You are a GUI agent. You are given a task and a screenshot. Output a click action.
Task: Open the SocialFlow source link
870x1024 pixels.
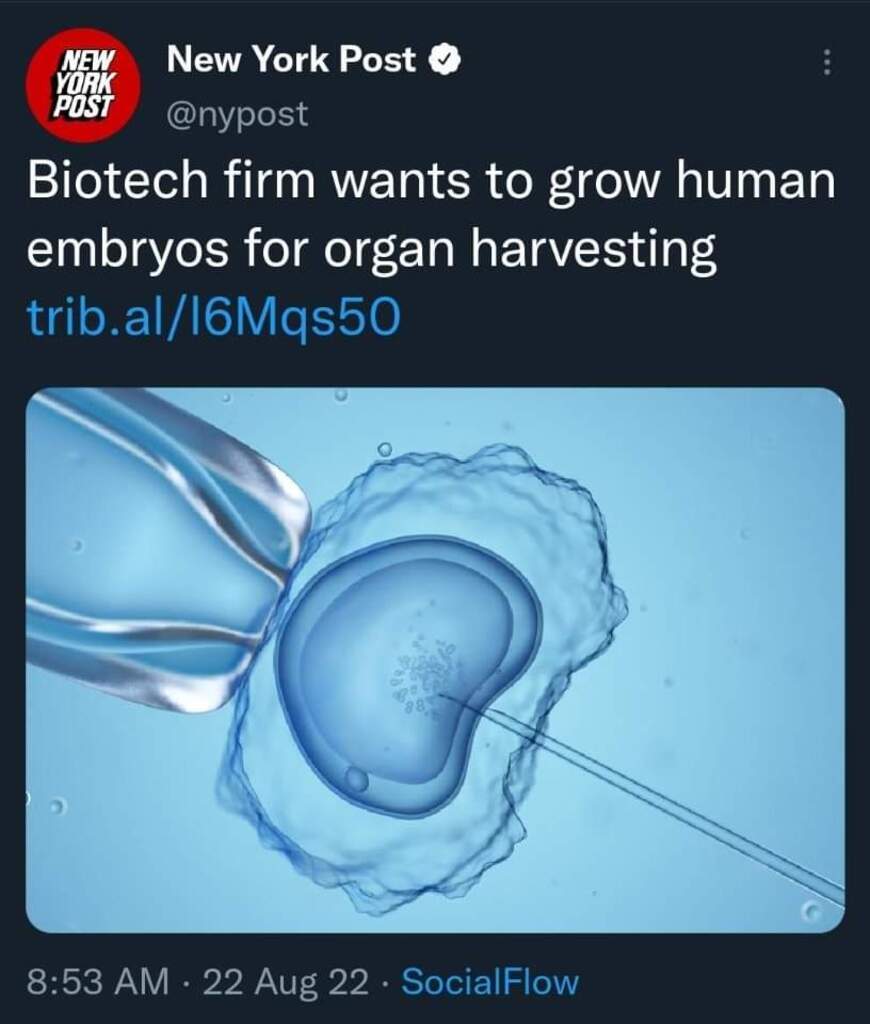[x=490, y=981]
